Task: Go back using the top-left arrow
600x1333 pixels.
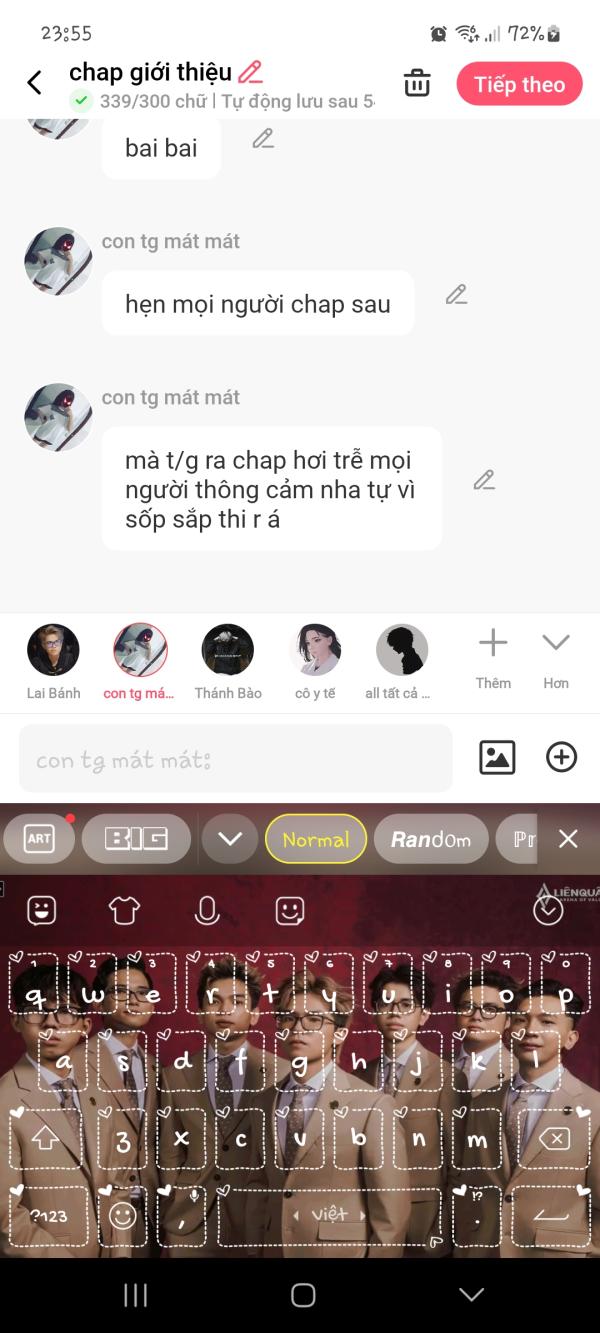Action: coord(34,83)
